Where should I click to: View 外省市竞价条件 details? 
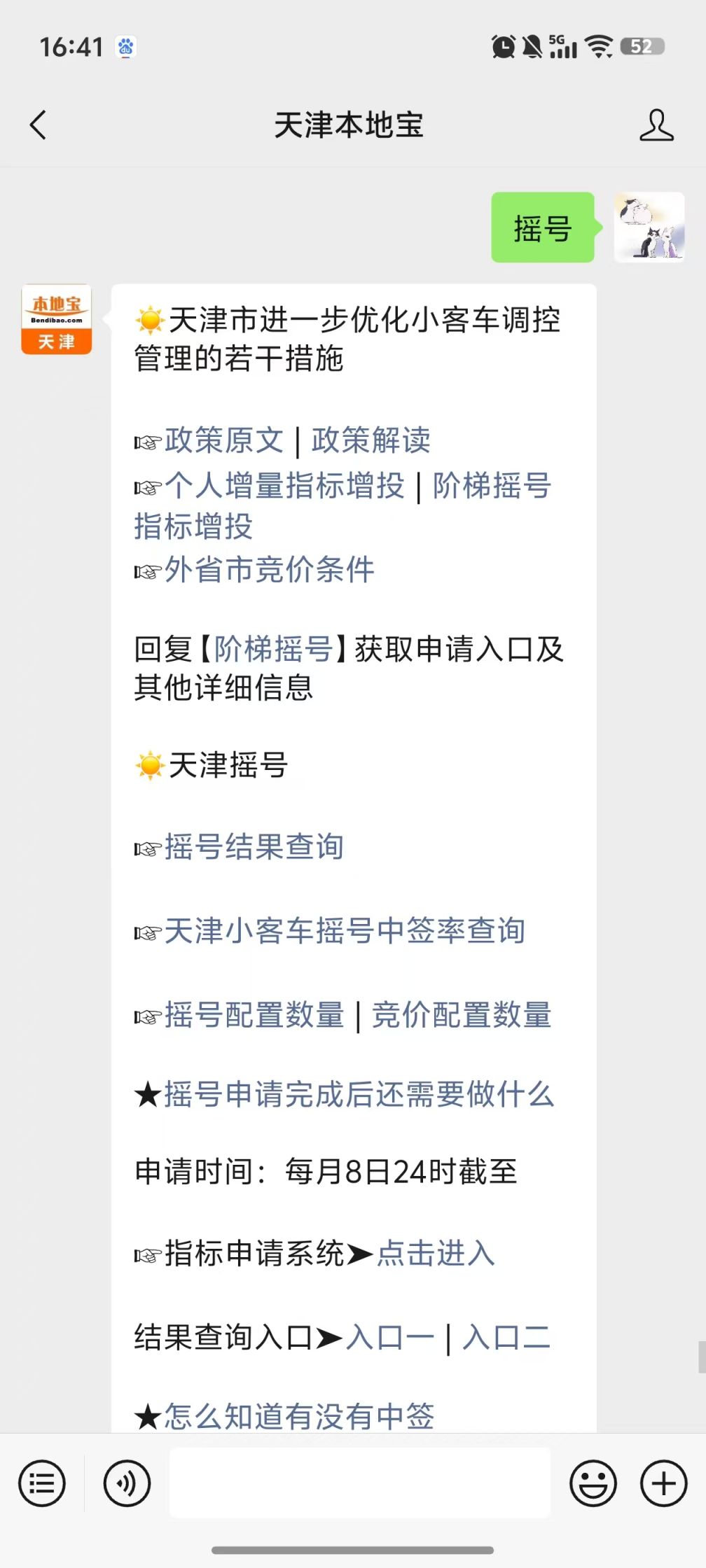click(x=270, y=571)
